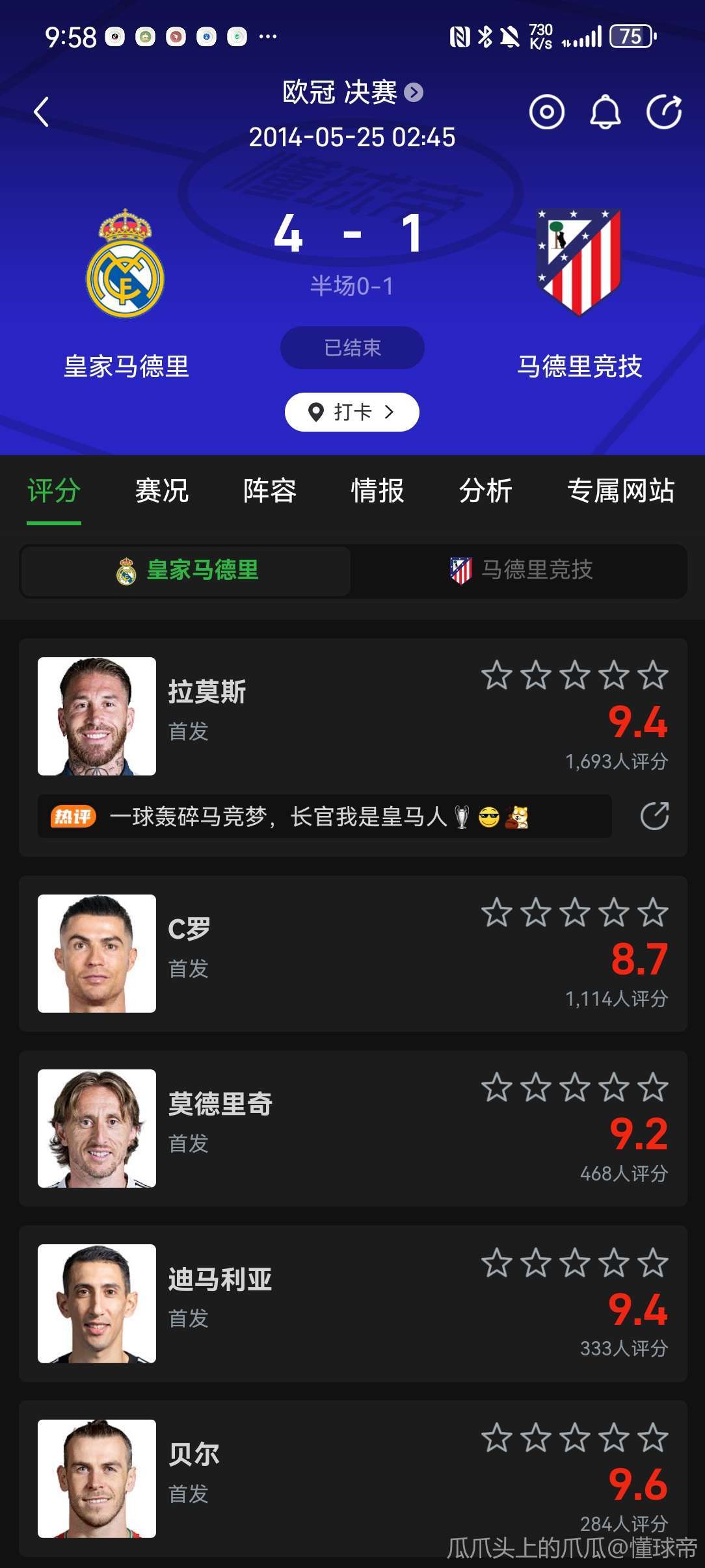Tap the 打卡 check-in button
The image size is (705, 1568).
pos(352,412)
